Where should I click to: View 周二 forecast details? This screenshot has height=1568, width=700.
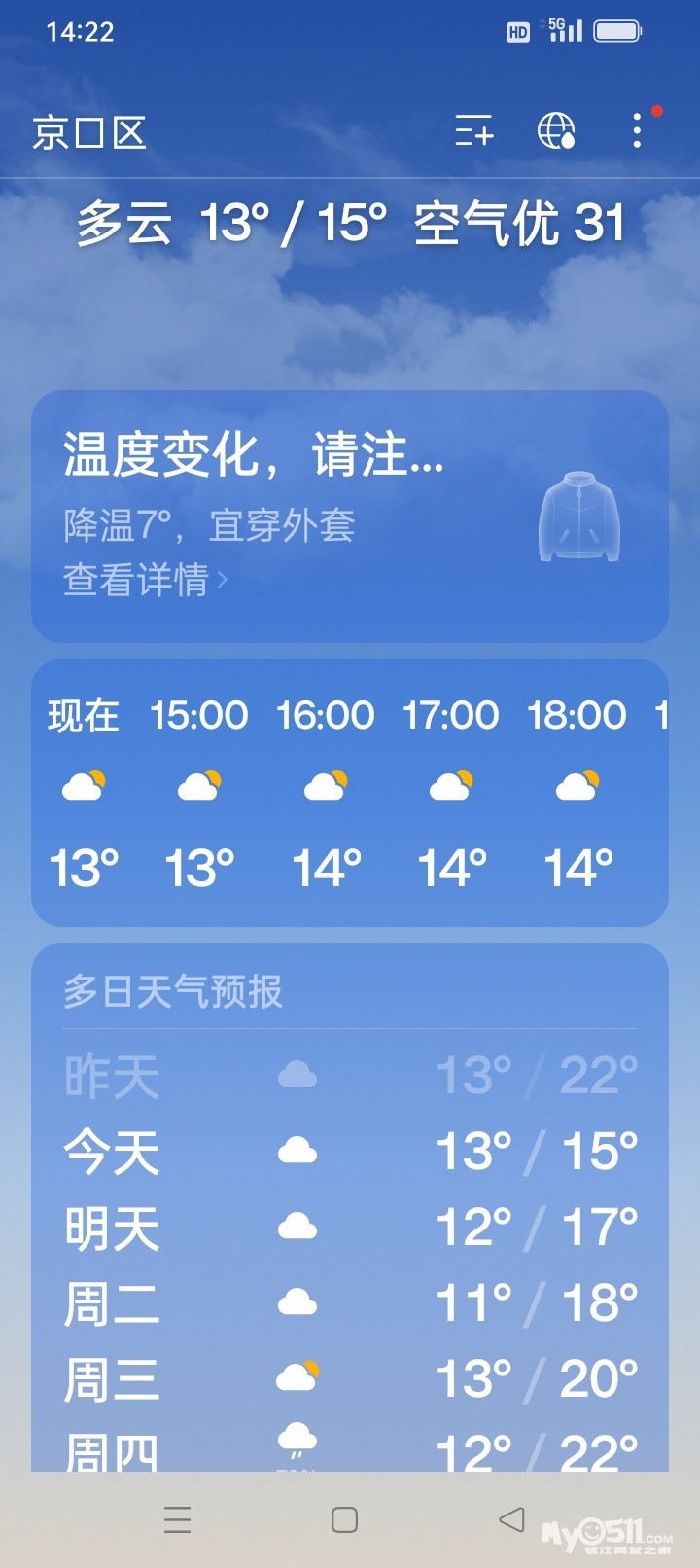[350, 1303]
